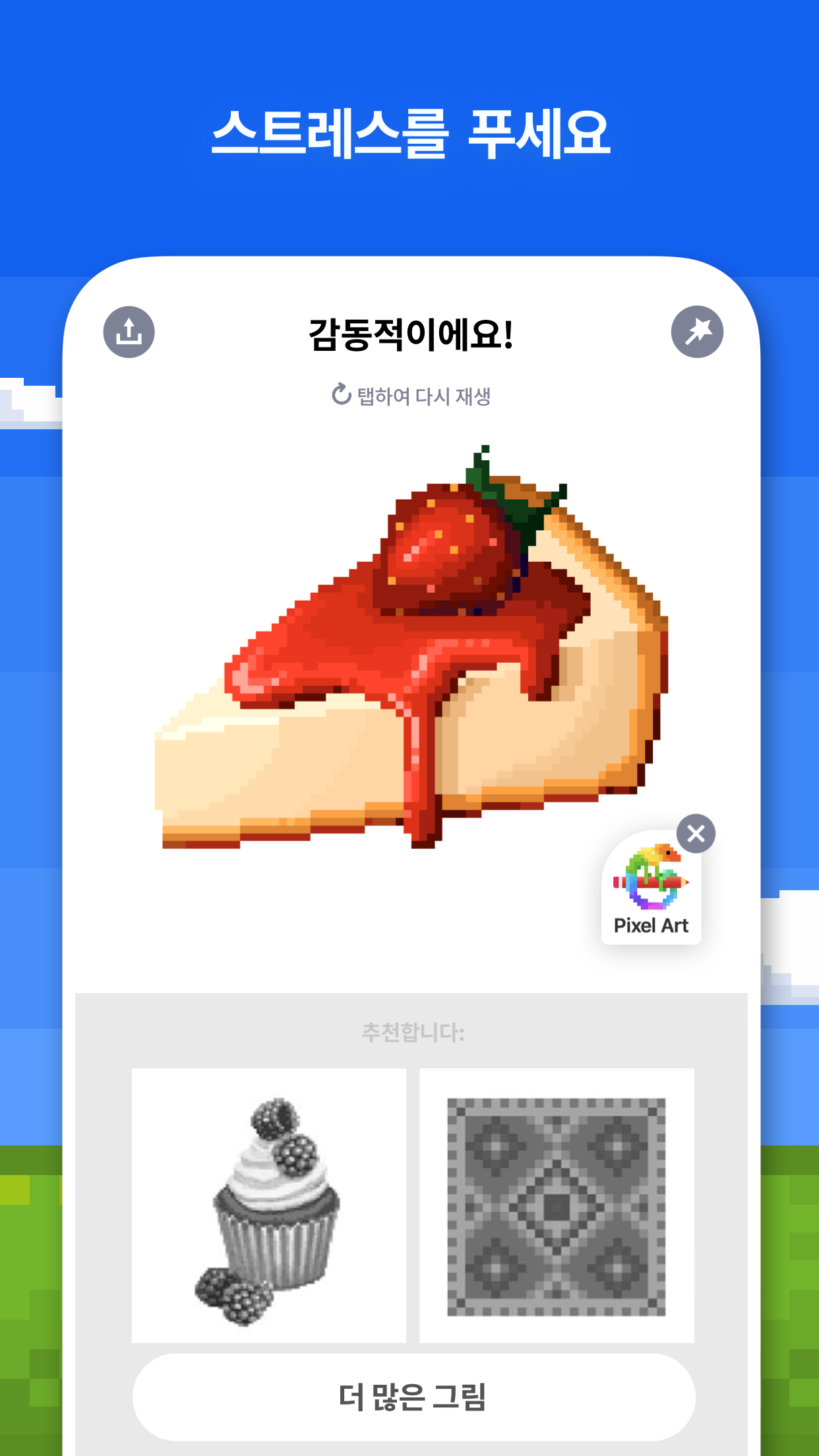Select the magic wand icon at top right
This screenshot has height=1456, width=819.
click(698, 332)
